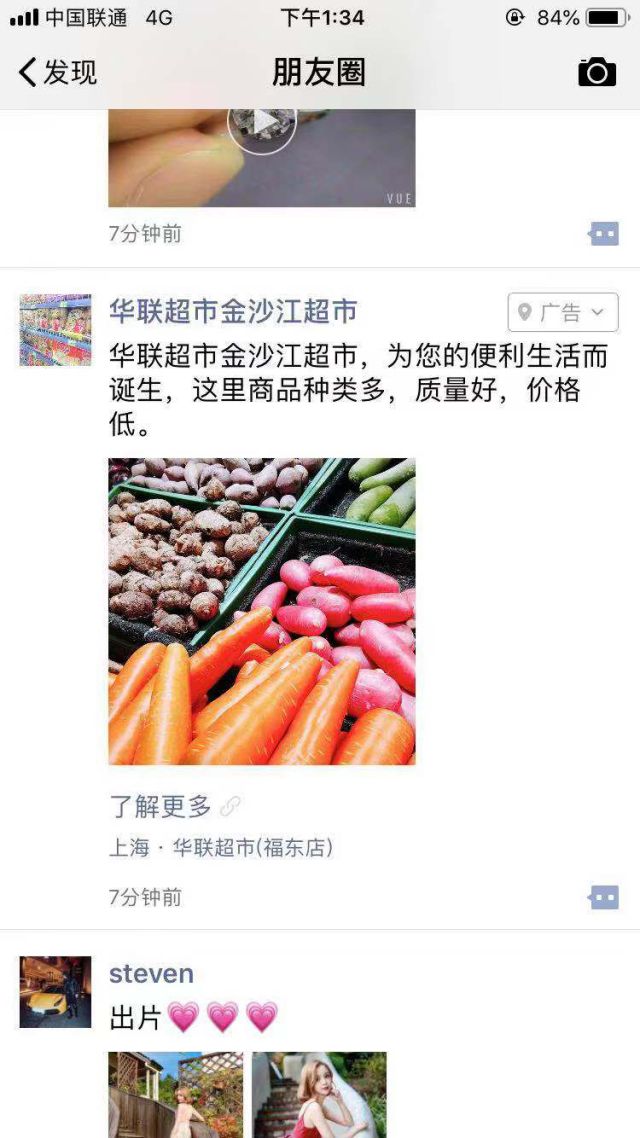Open comment menu under the video post
The image size is (640, 1138).
point(604,234)
